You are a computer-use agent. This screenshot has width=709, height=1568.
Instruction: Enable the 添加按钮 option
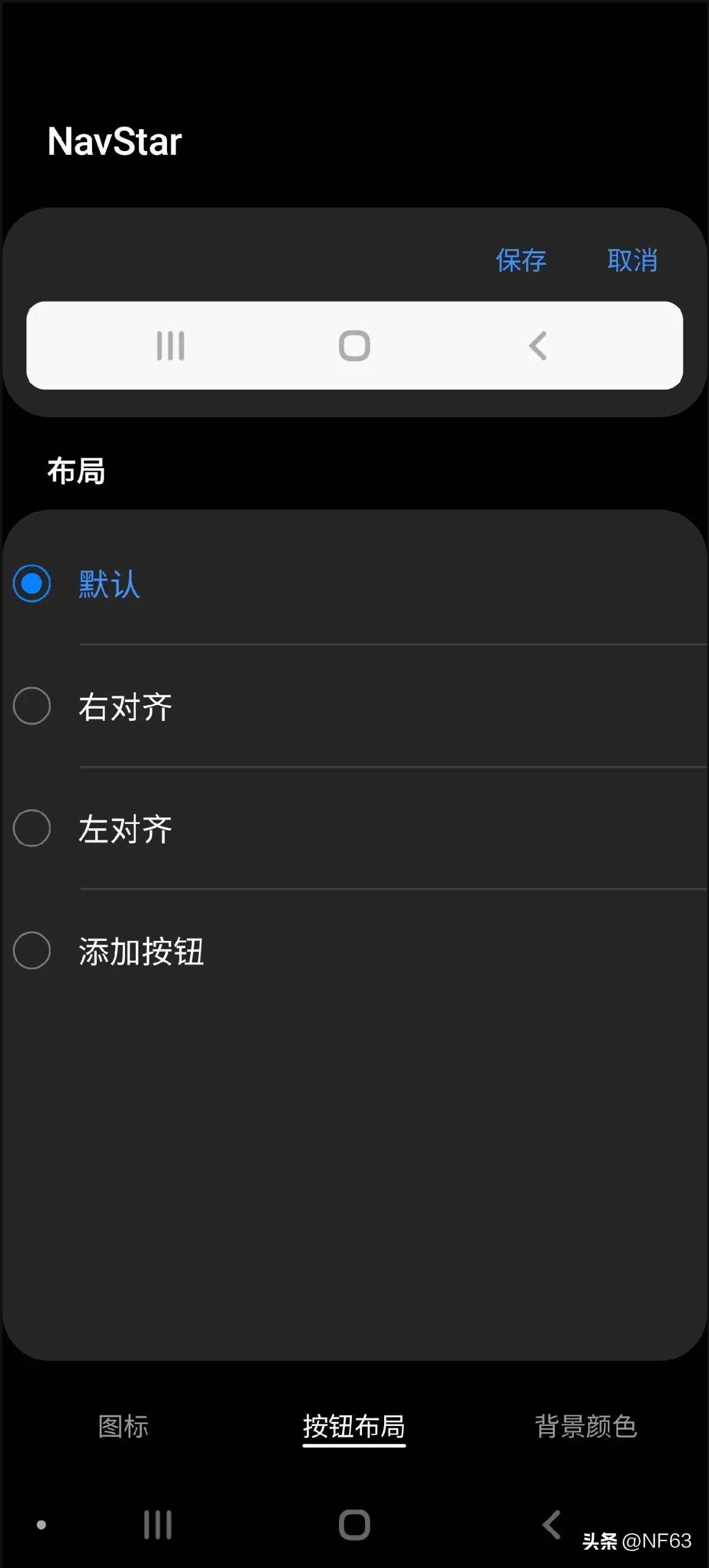click(x=32, y=951)
